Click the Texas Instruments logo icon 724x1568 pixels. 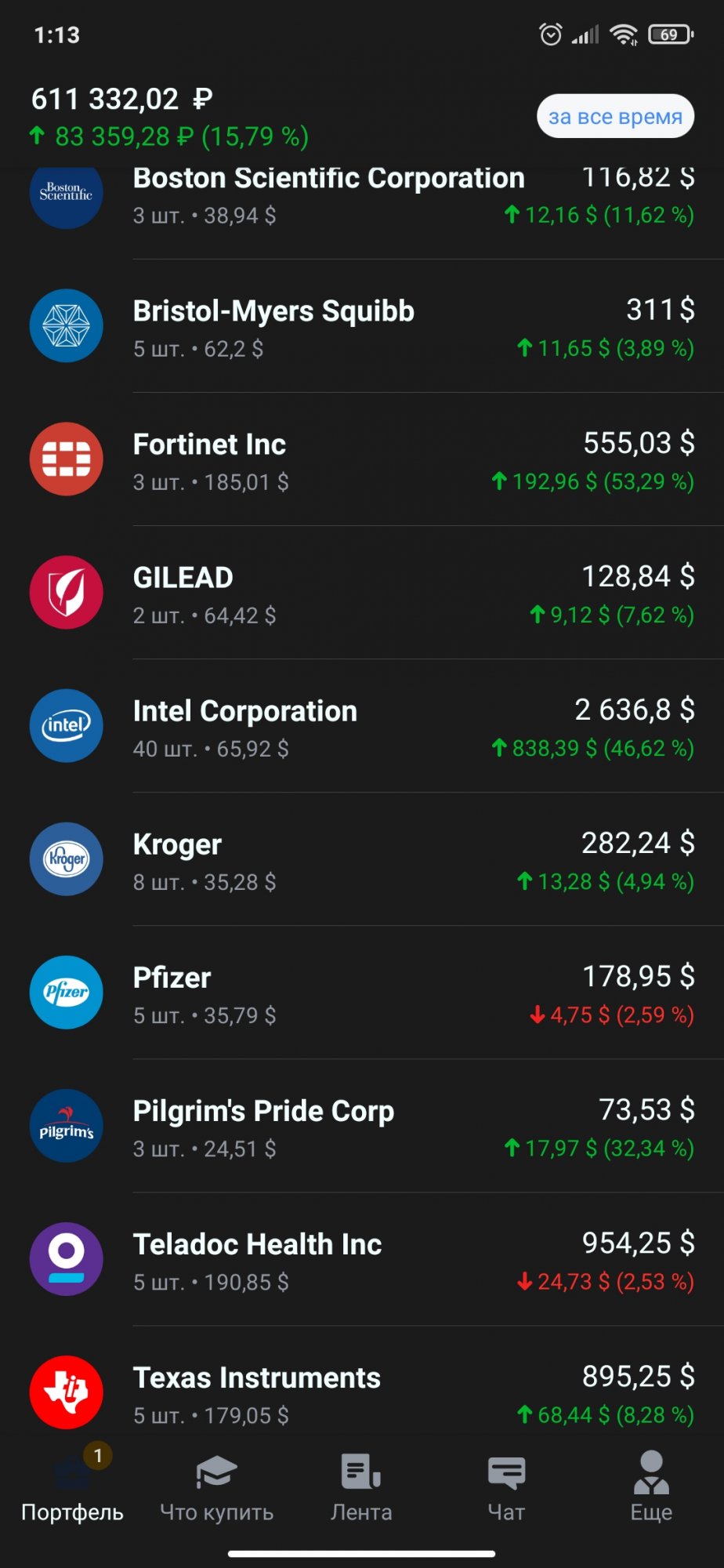point(66,1392)
